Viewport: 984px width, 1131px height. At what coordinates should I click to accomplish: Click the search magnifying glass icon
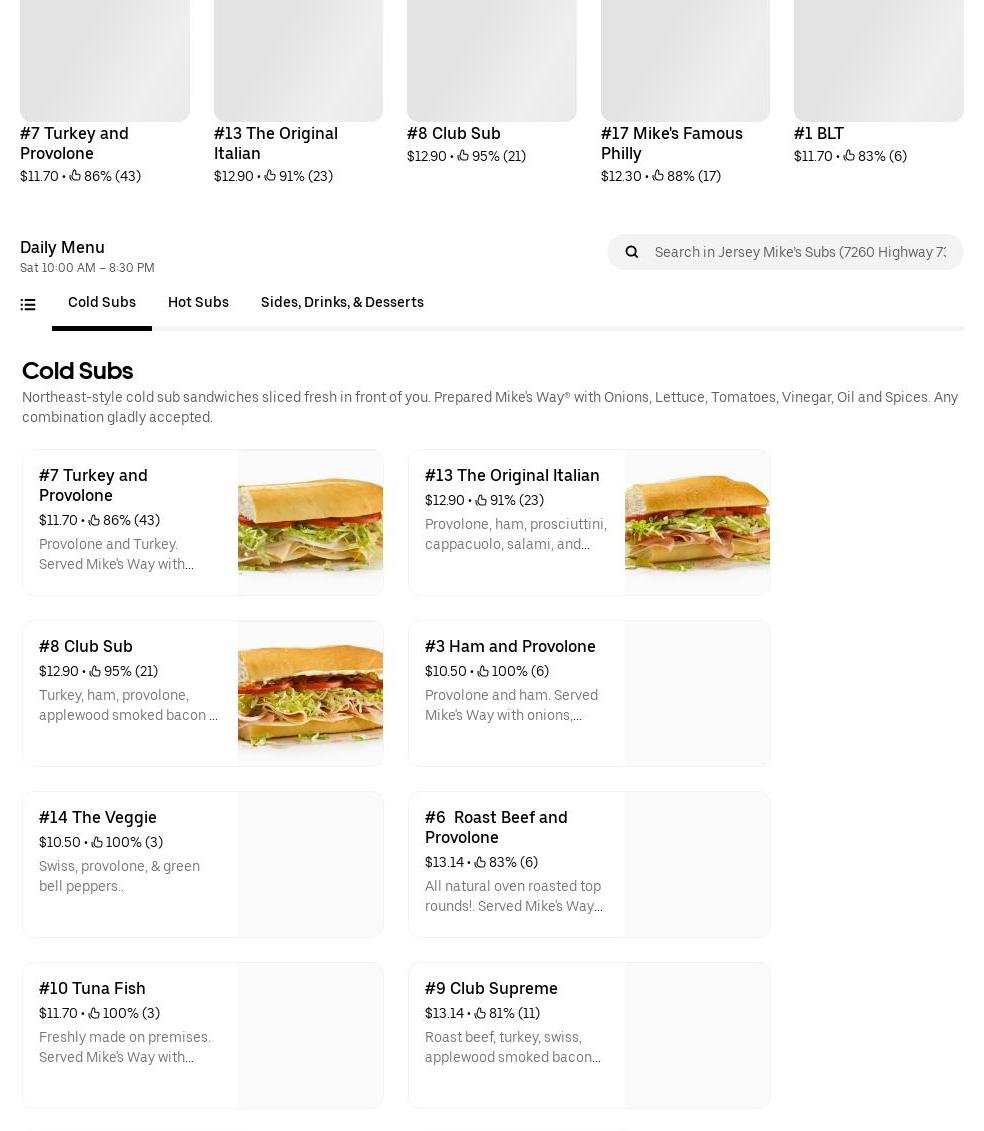[x=631, y=251]
